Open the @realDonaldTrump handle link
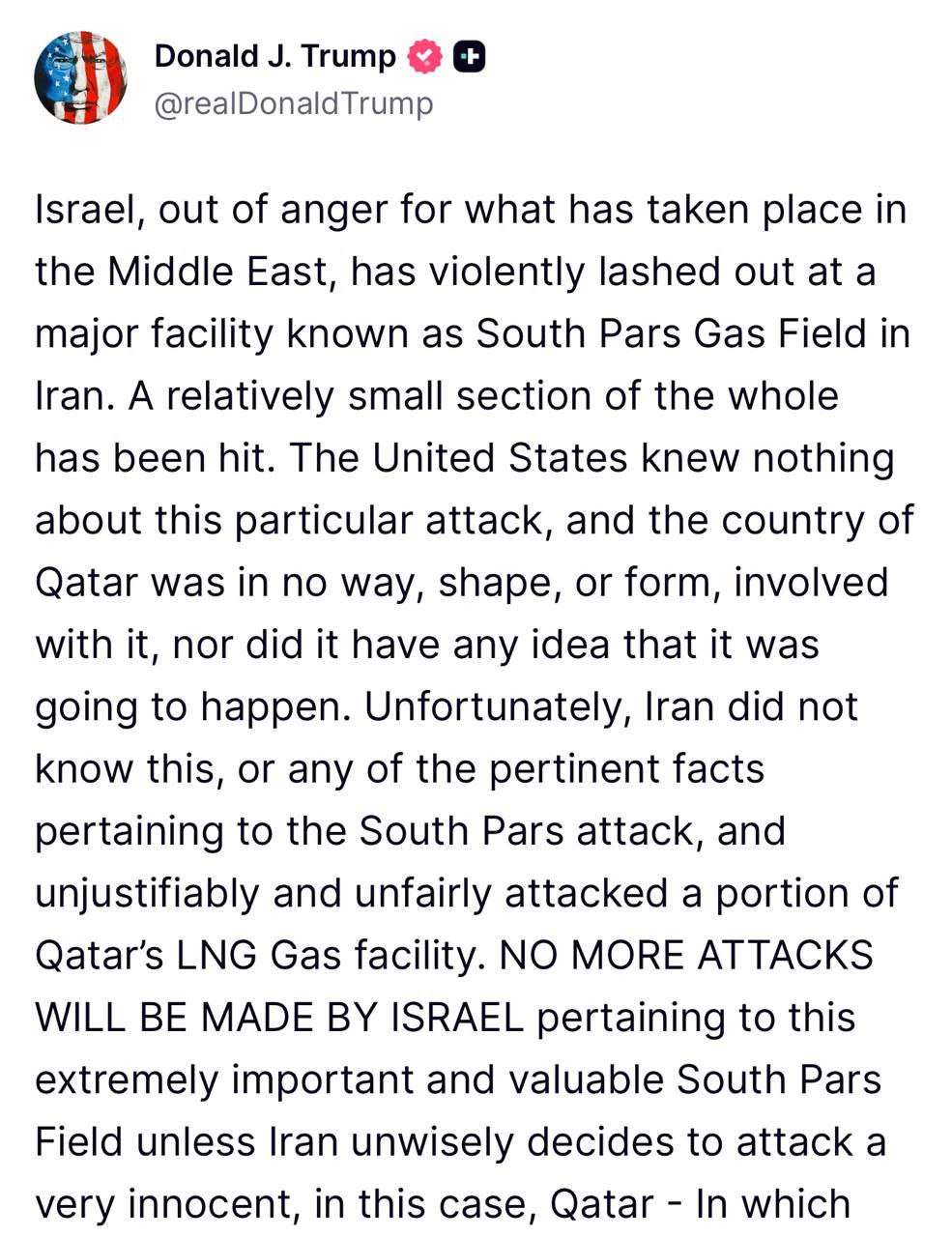 coord(293,102)
